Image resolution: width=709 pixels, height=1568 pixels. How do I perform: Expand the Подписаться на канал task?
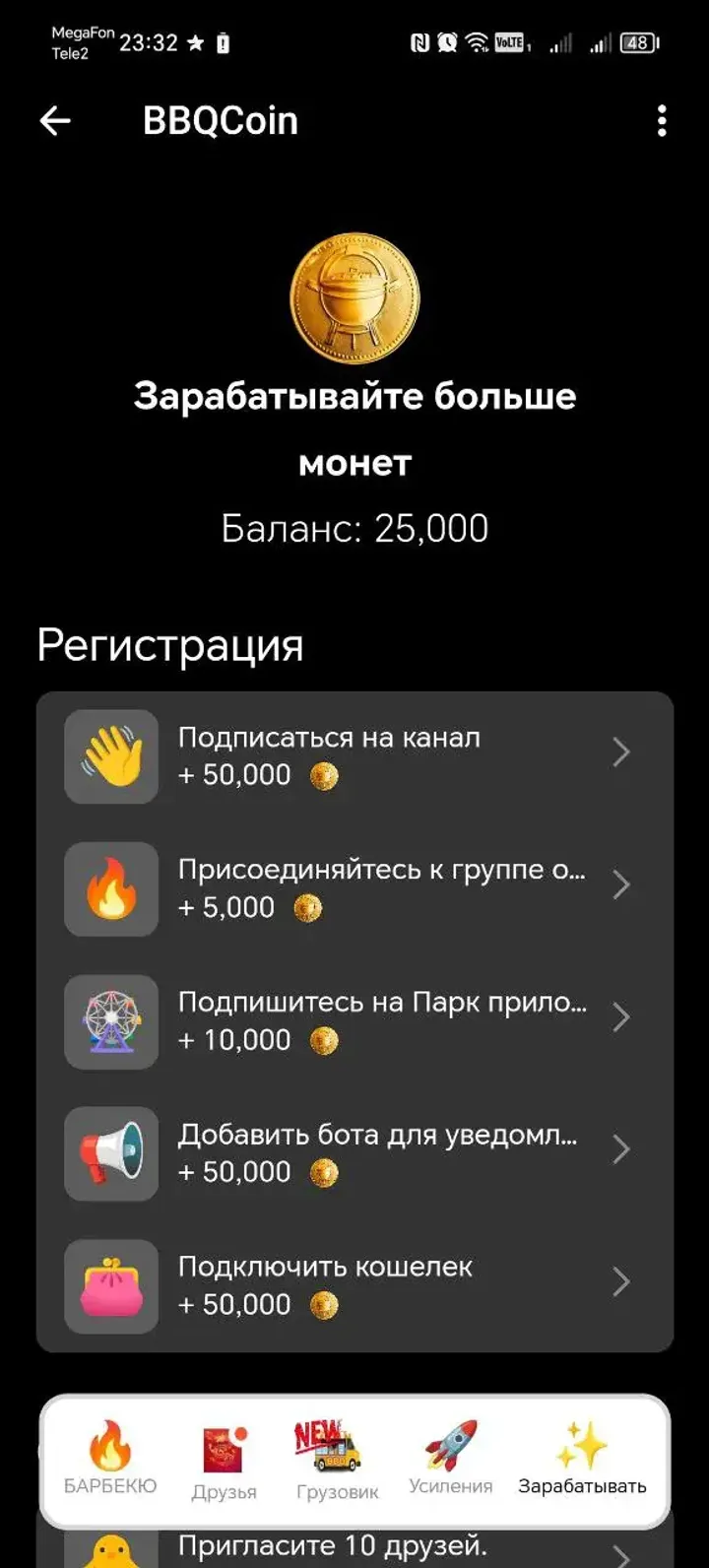point(622,751)
